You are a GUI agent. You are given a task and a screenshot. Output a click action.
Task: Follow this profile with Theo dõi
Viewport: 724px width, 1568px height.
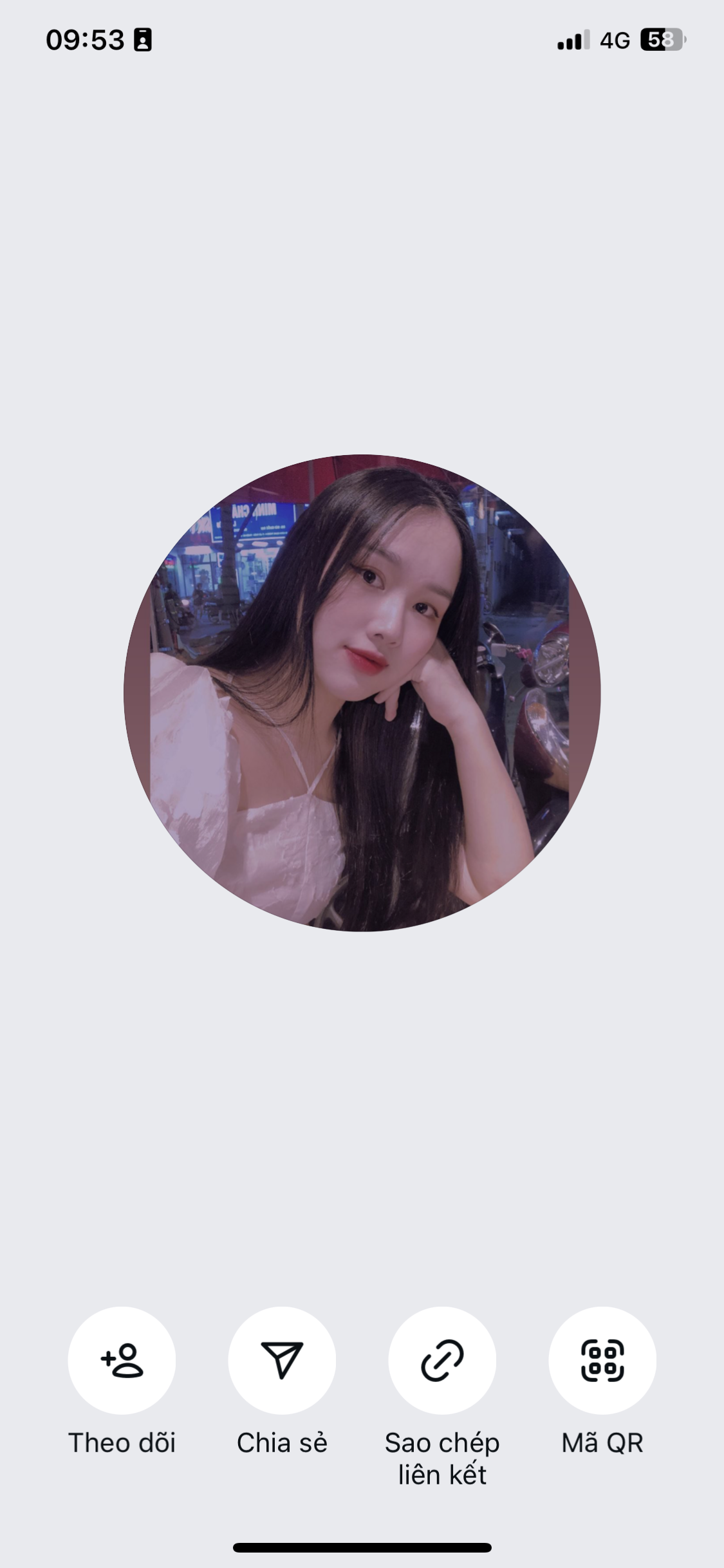(122, 1360)
